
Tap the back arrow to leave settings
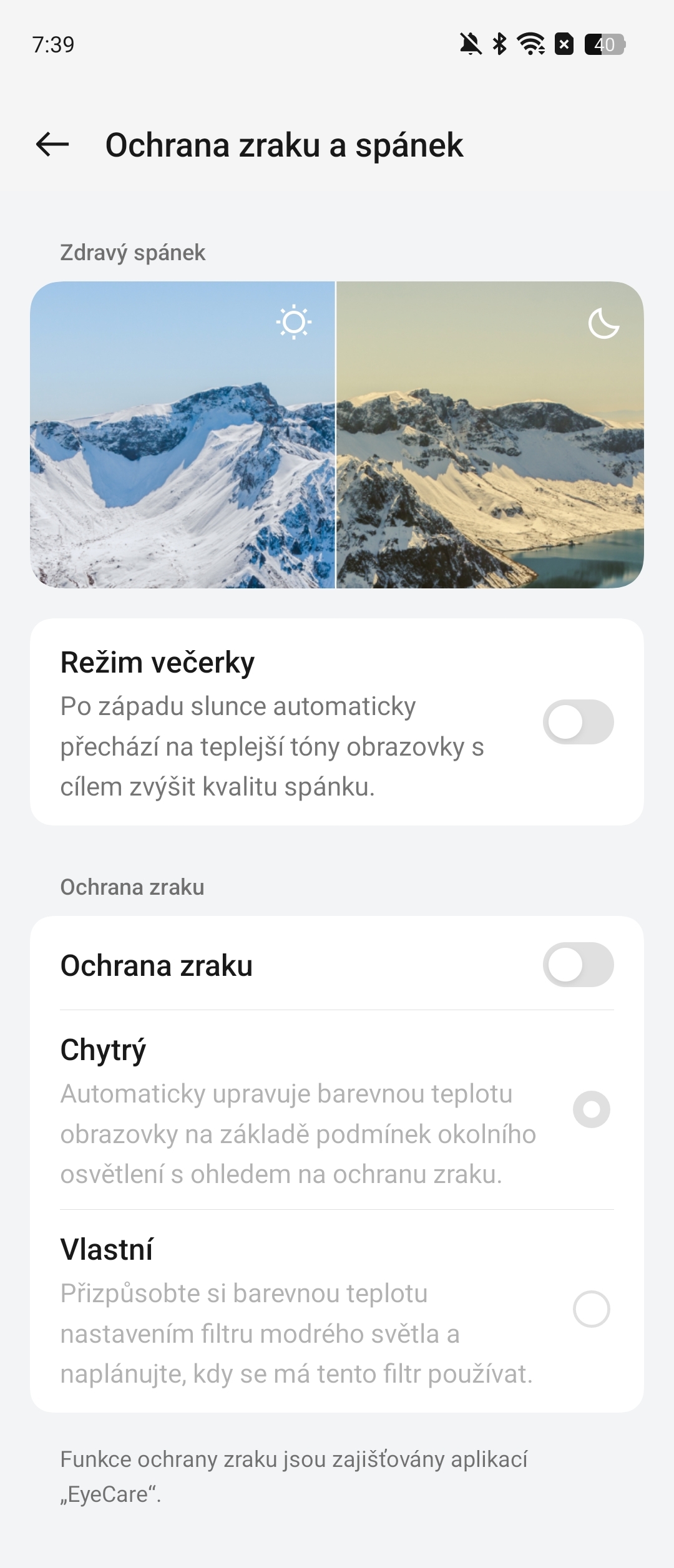click(53, 145)
